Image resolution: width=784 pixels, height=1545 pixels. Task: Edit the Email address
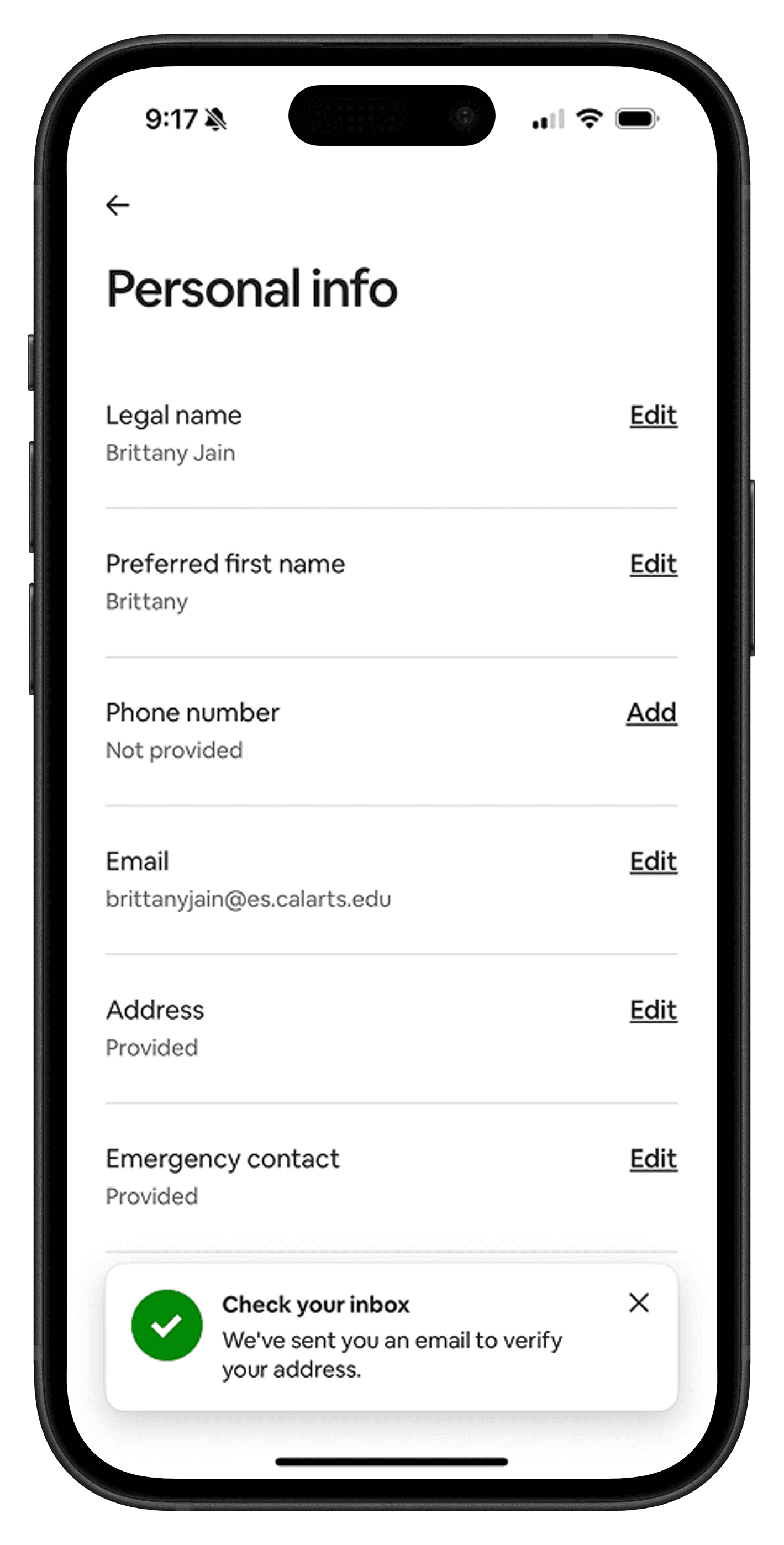pyautogui.click(x=653, y=861)
